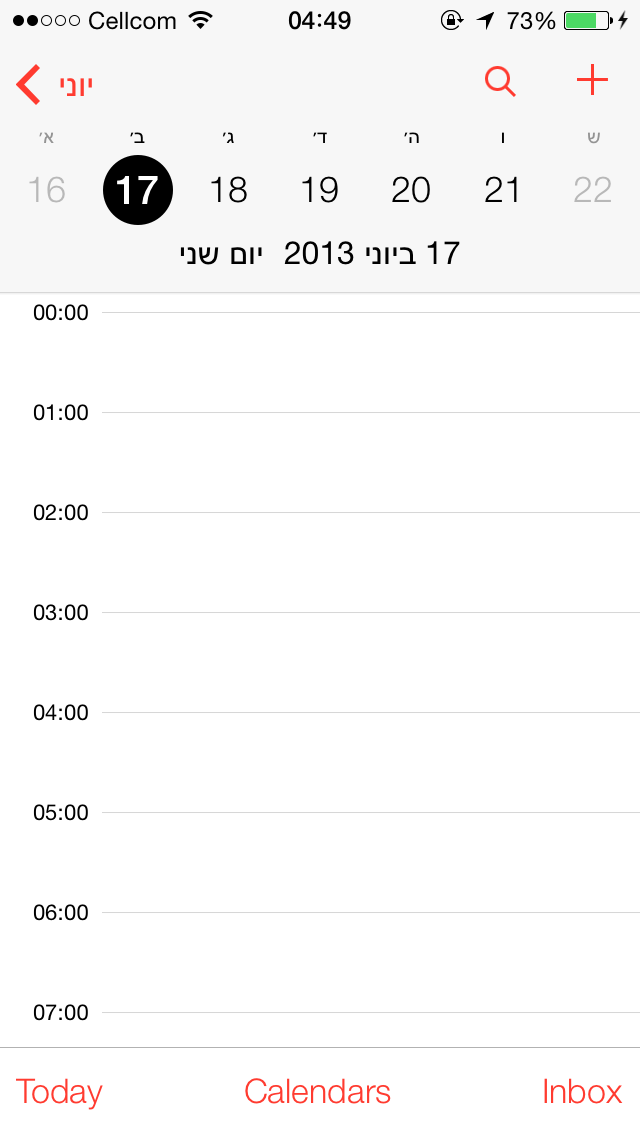Open the Inbox
The image size is (640, 1136).
(x=582, y=1091)
